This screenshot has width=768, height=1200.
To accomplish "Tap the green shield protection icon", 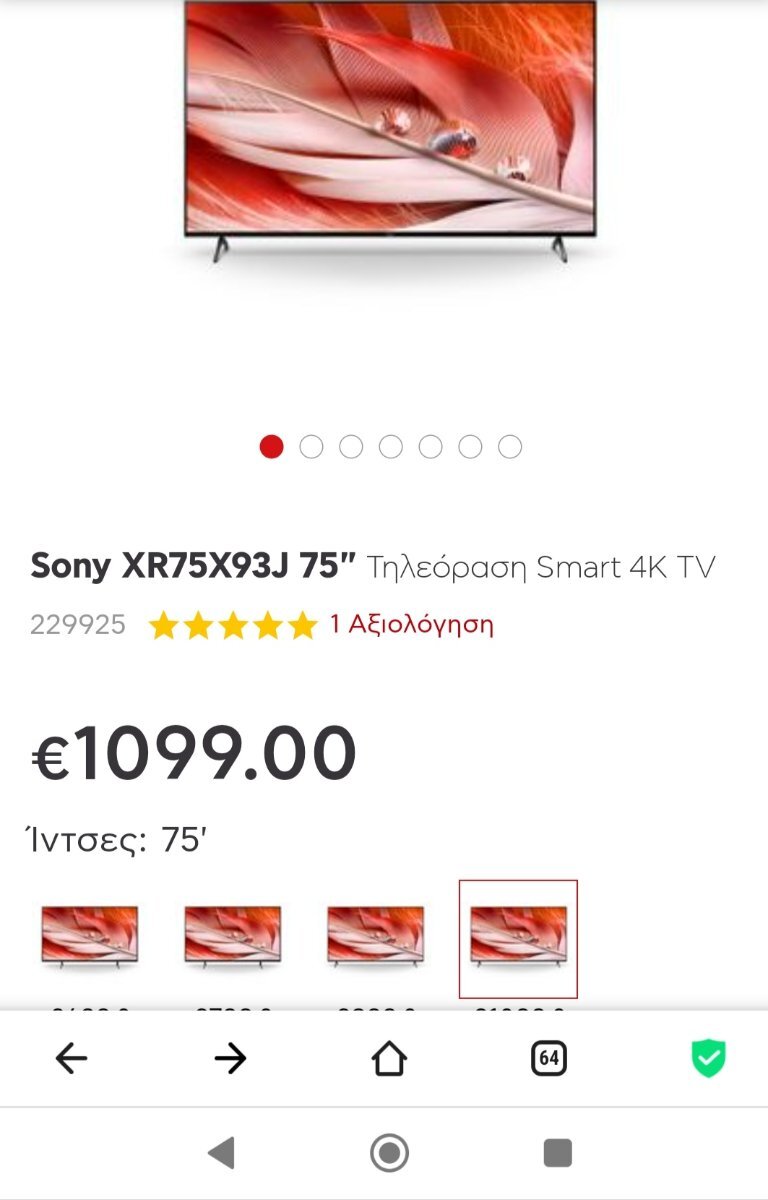I will [708, 1058].
